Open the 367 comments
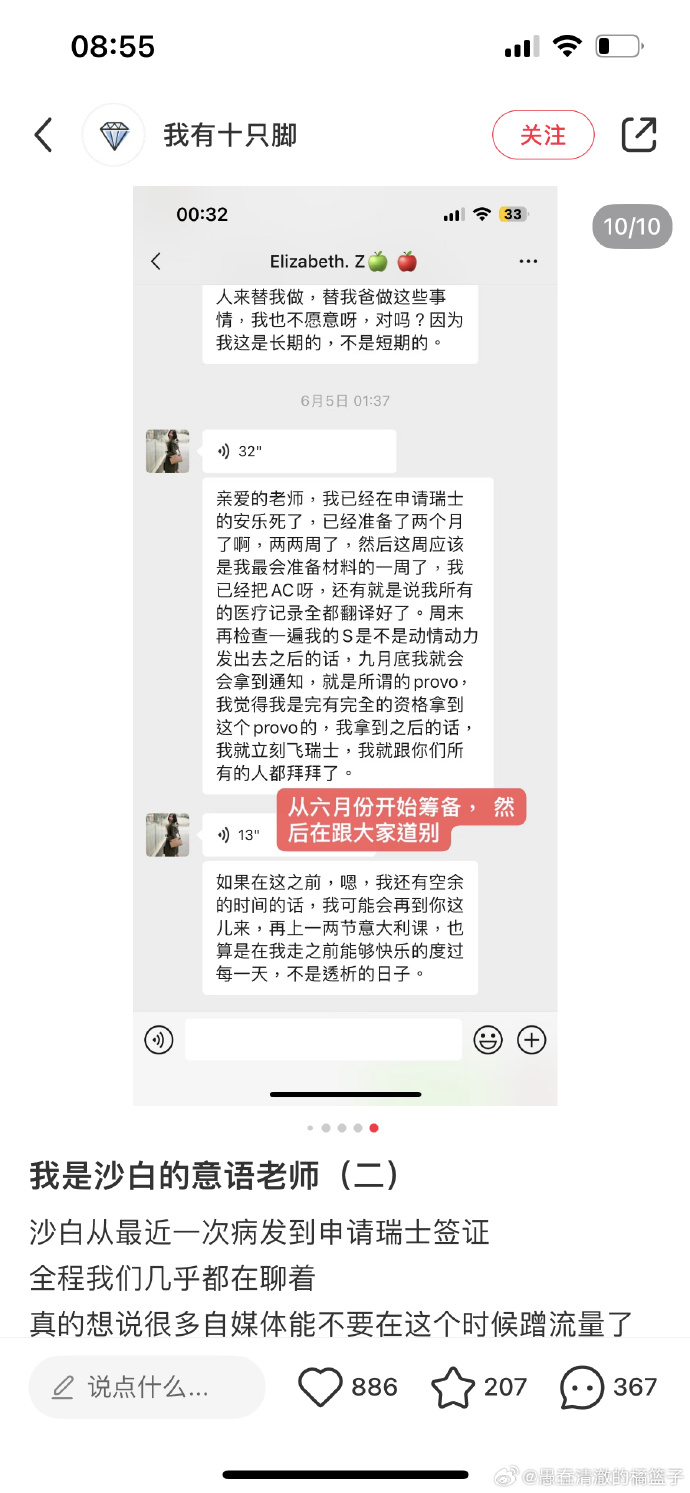 click(582, 1387)
